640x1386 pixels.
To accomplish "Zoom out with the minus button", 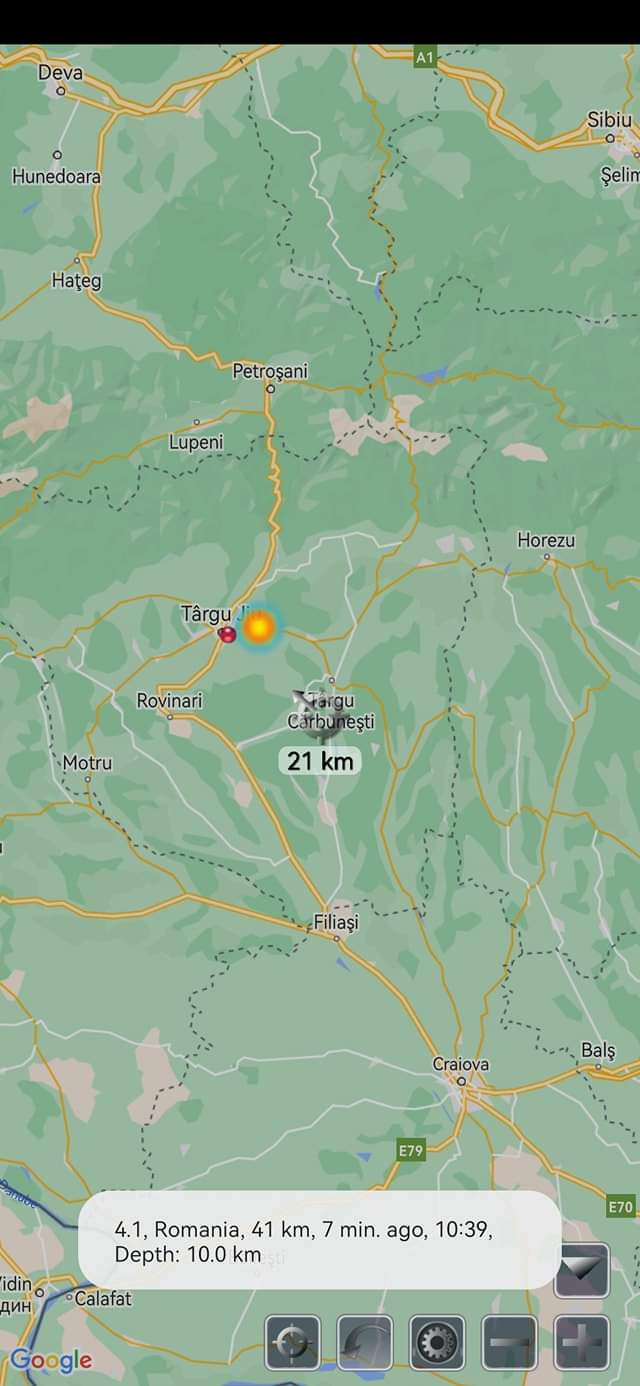I will [x=509, y=1342].
